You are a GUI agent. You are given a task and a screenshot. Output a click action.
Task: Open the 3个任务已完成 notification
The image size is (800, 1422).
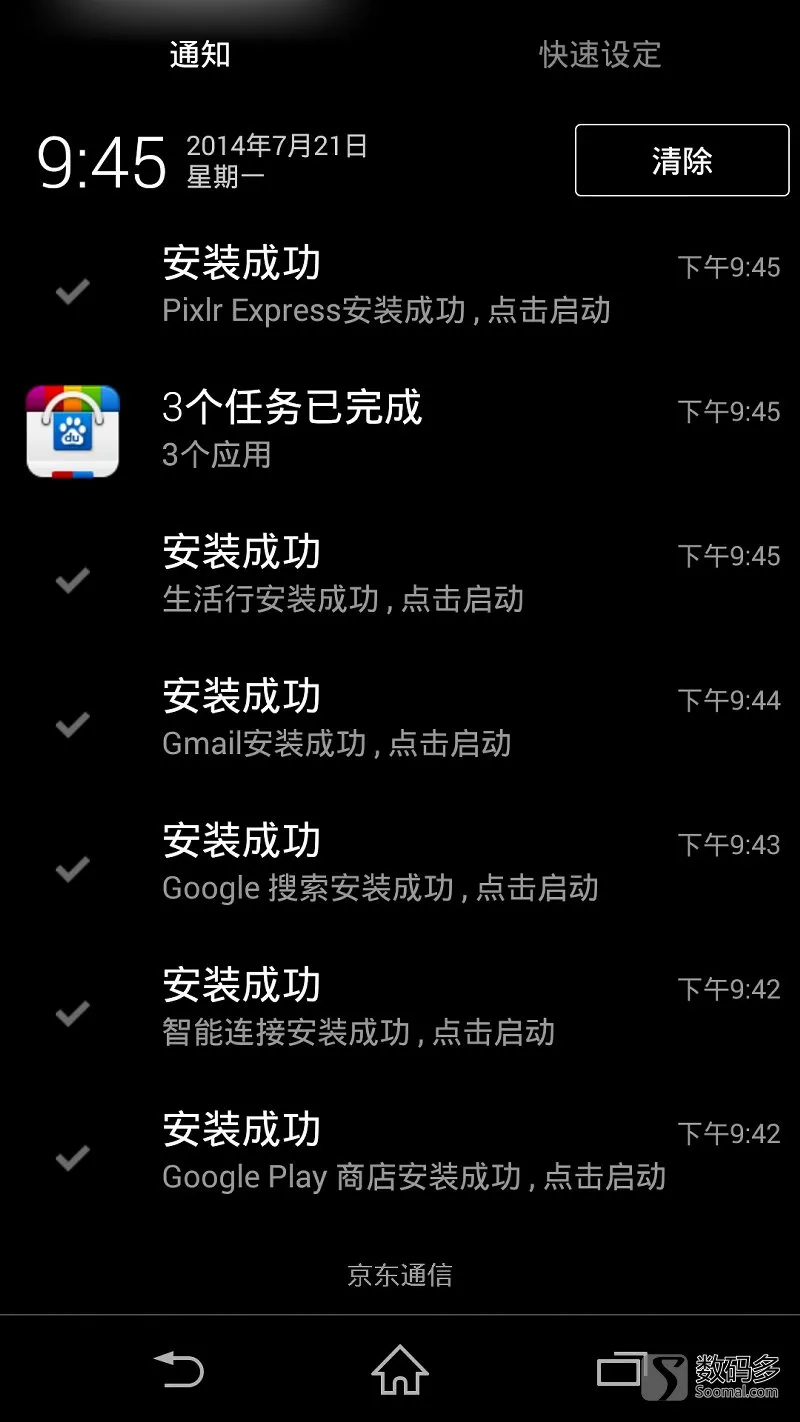tap(400, 431)
